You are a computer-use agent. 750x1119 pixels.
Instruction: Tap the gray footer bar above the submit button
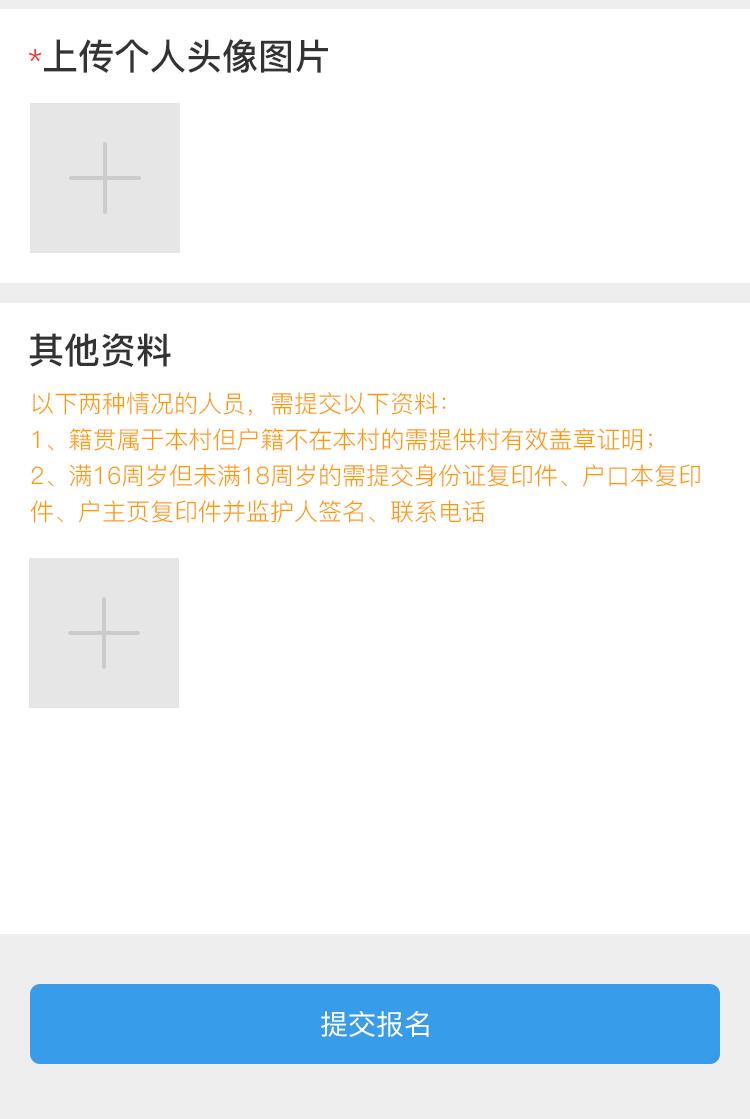pyautogui.click(x=375, y=955)
